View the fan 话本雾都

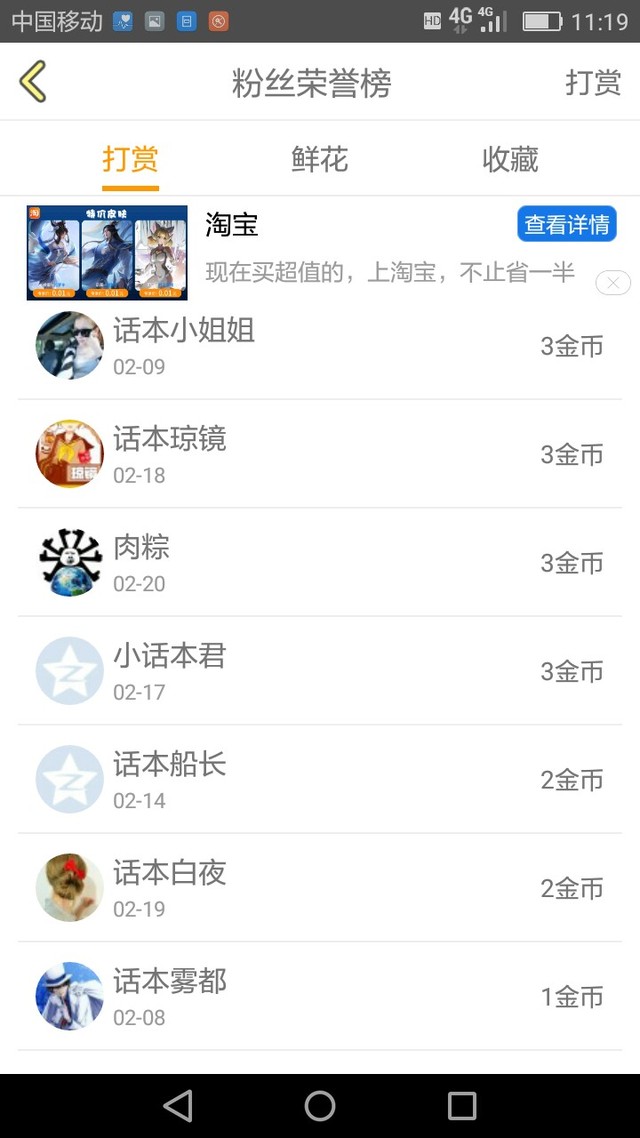point(320,996)
